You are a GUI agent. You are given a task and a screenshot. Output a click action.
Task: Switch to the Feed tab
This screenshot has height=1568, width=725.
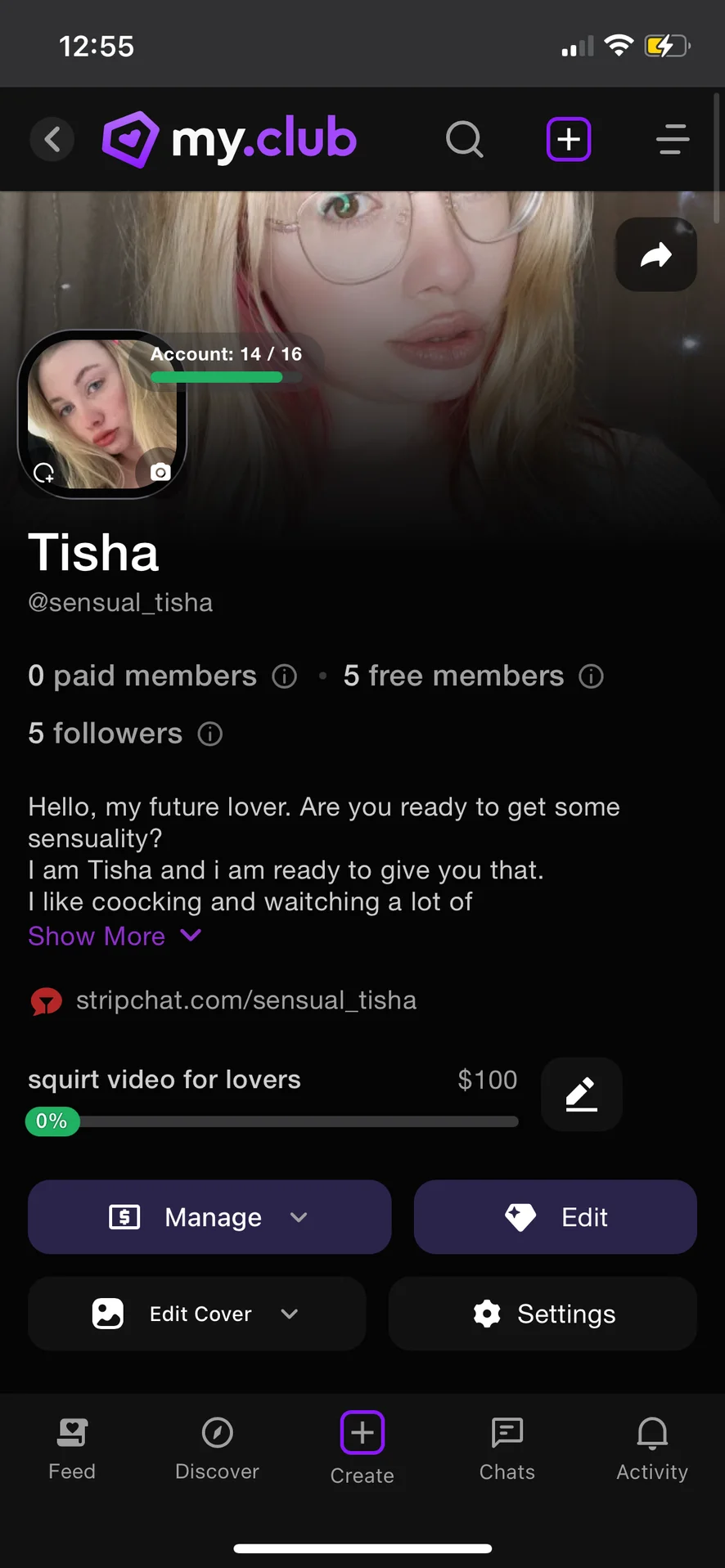[72, 1449]
